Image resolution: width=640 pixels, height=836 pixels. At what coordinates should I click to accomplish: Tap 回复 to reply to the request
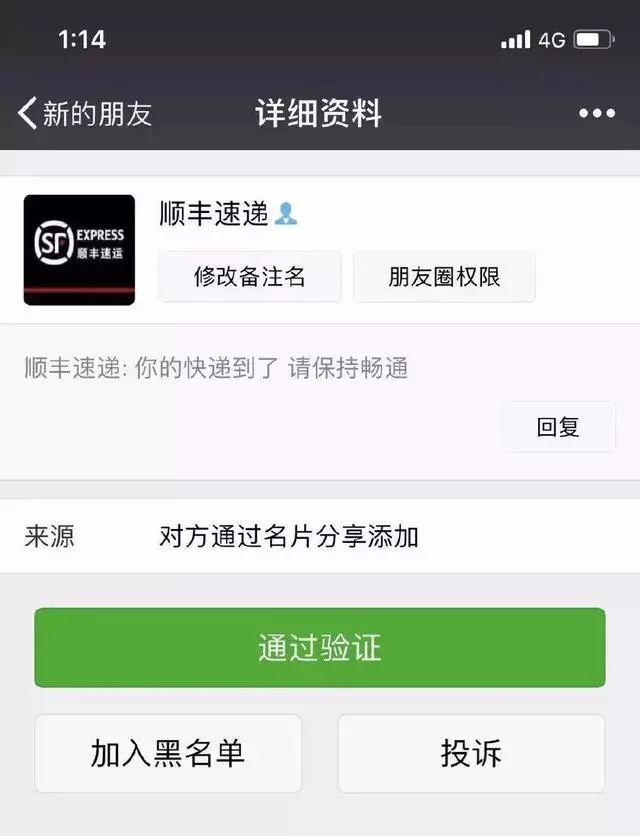click(x=558, y=427)
